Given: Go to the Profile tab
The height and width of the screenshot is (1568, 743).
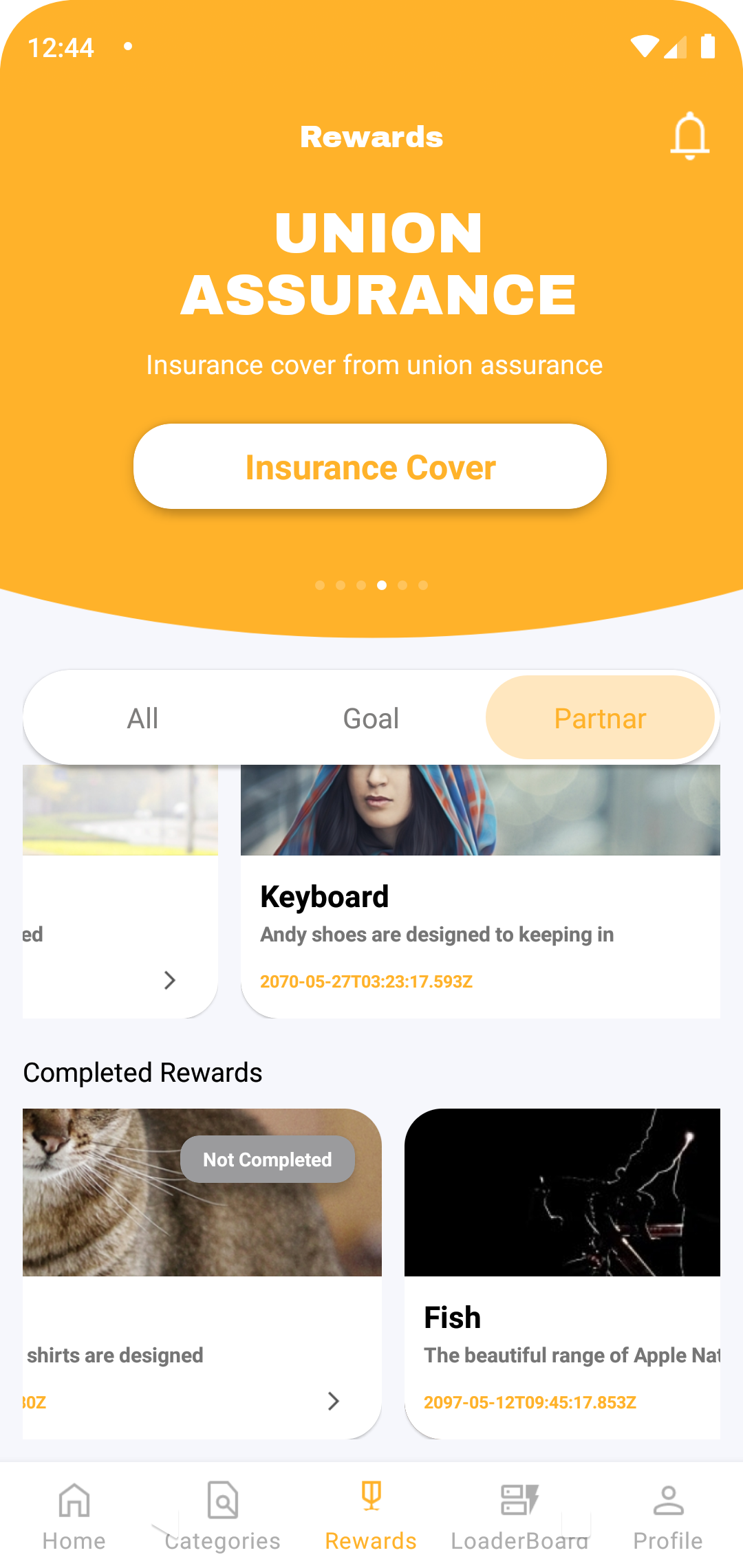Looking at the screenshot, I should pyautogui.click(x=668, y=1516).
